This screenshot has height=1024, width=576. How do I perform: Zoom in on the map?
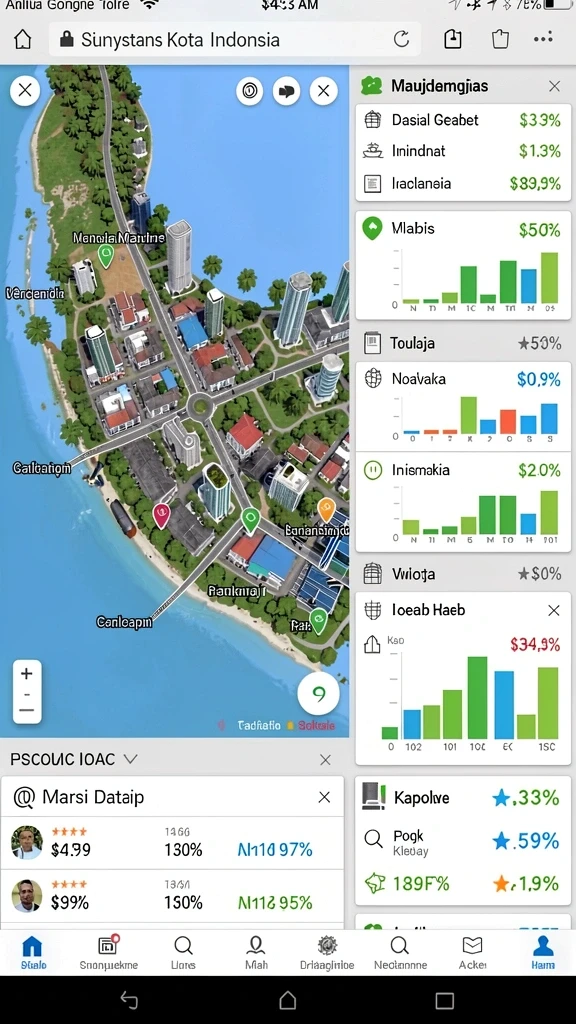click(27, 673)
